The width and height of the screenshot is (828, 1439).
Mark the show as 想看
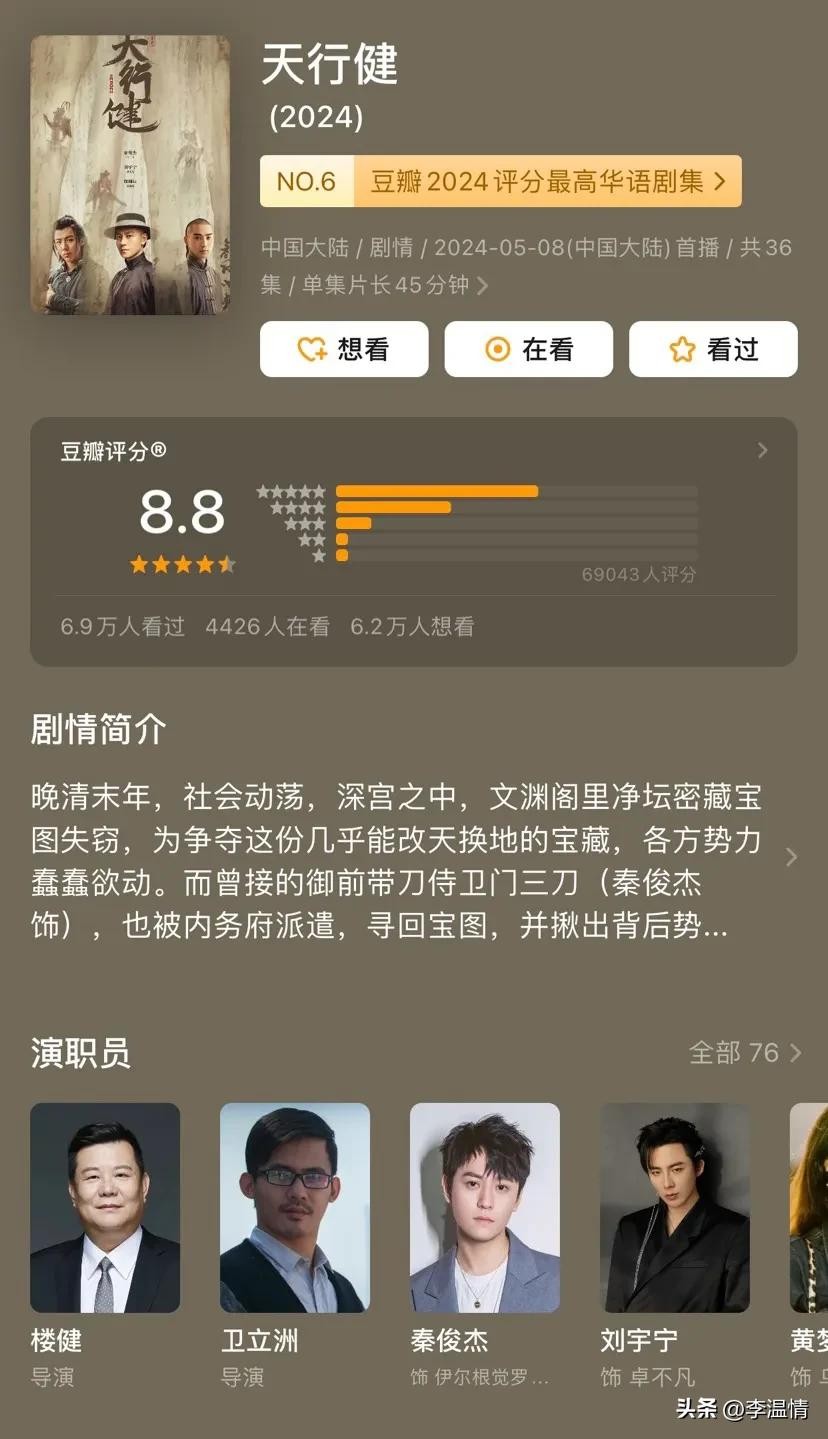coord(344,349)
